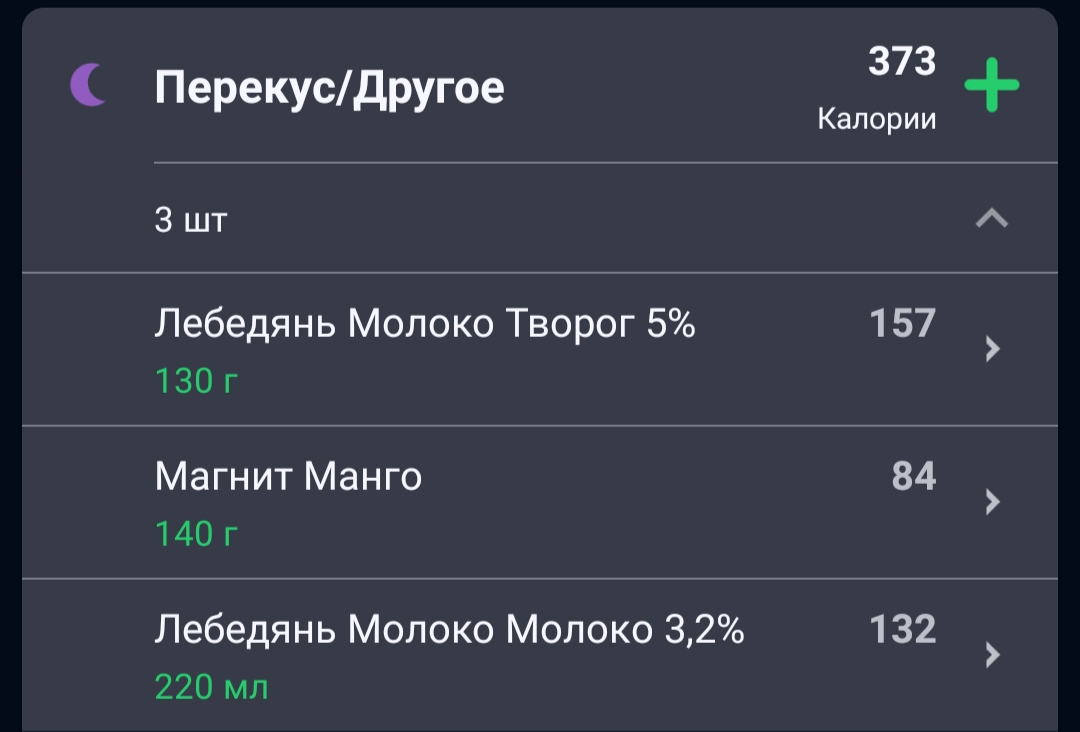The width and height of the screenshot is (1080, 732).
Task: Open Лебедянь Молоко Молоко 3,2% entry
Action: click(x=540, y=656)
